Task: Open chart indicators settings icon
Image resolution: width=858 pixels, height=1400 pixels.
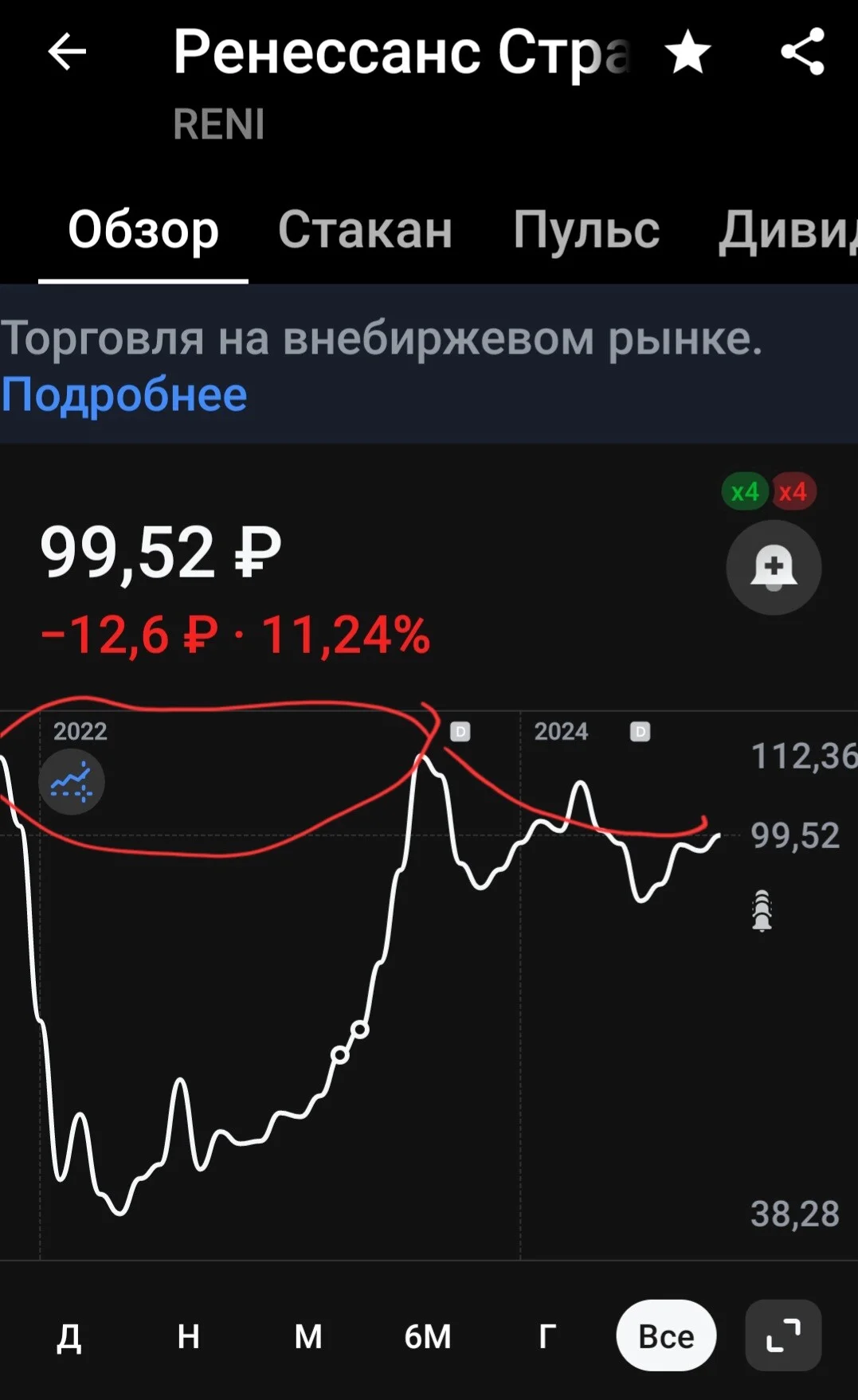Action: (72, 781)
